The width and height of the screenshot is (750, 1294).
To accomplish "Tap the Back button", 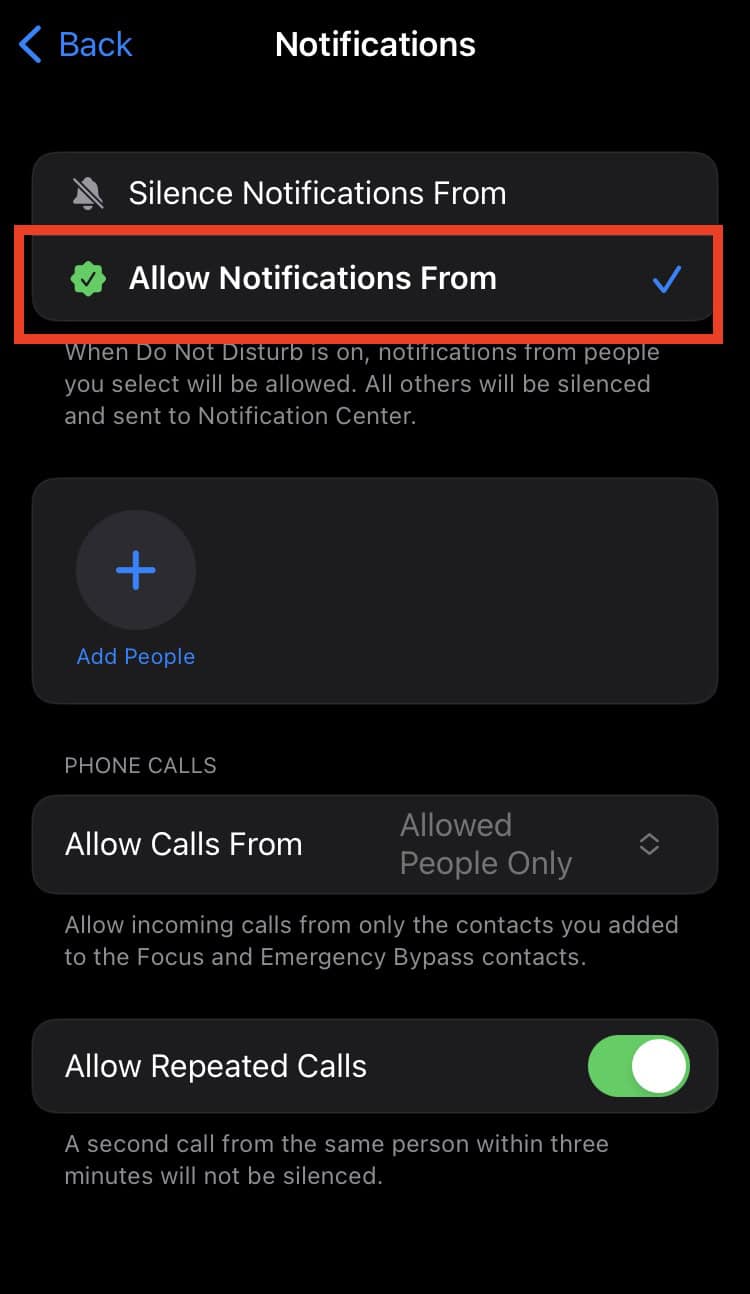I will click(73, 44).
